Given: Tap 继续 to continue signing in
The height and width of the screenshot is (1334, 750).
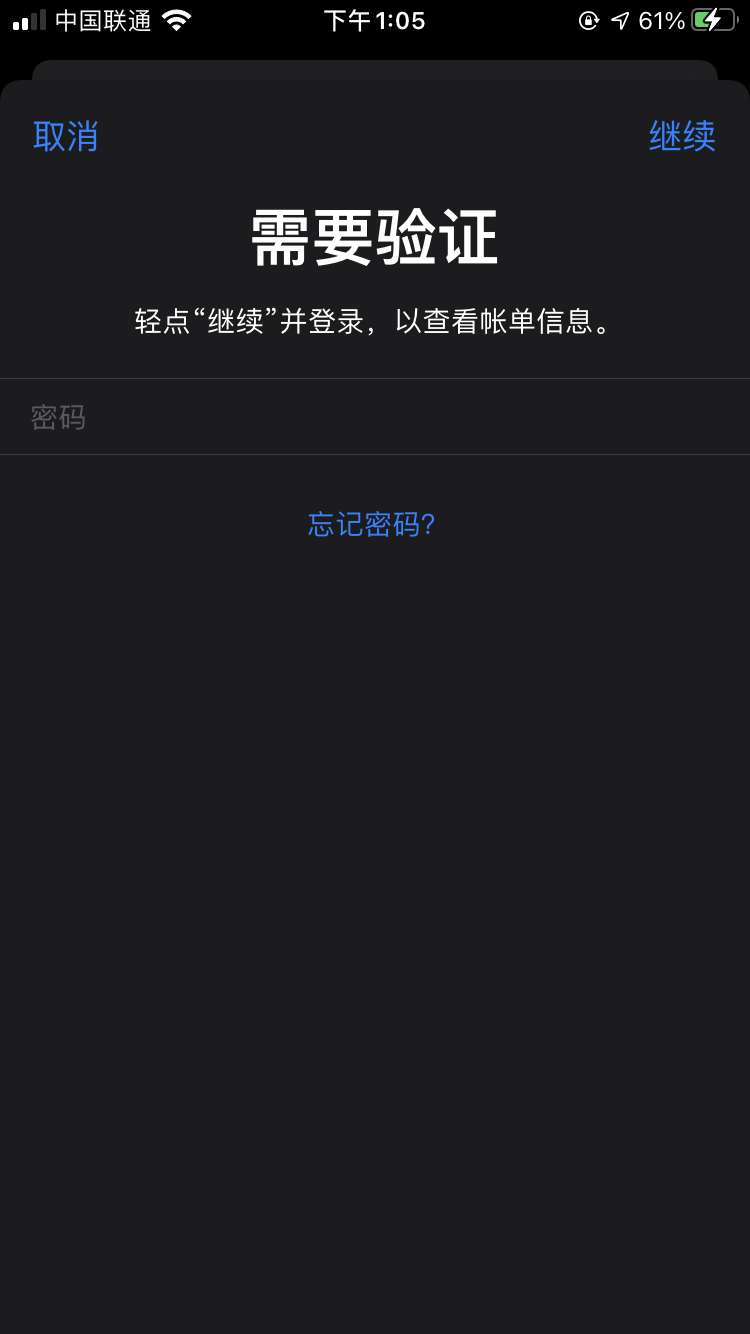Looking at the screenshot, I should (682, 136).
